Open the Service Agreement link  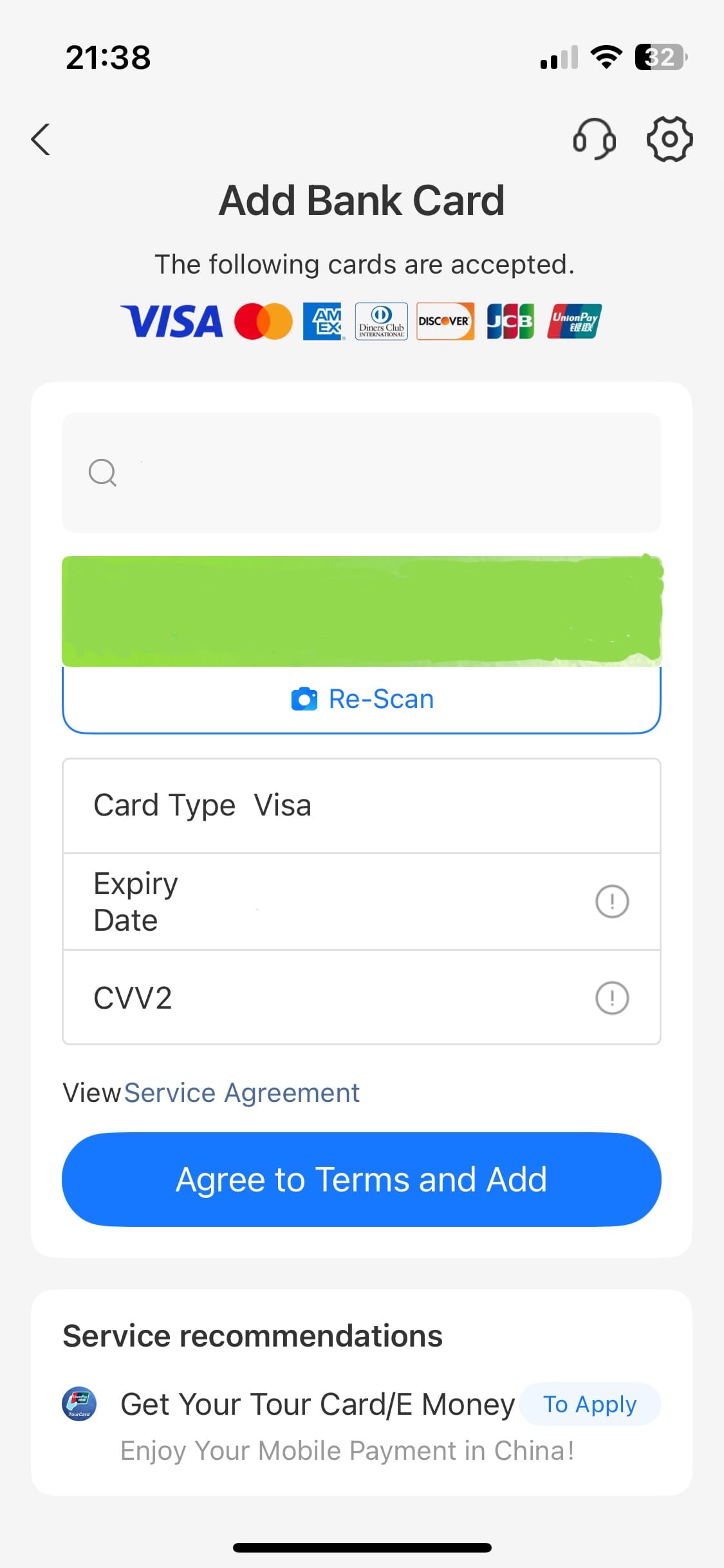pyautogui.click(x=241, y=1093)
